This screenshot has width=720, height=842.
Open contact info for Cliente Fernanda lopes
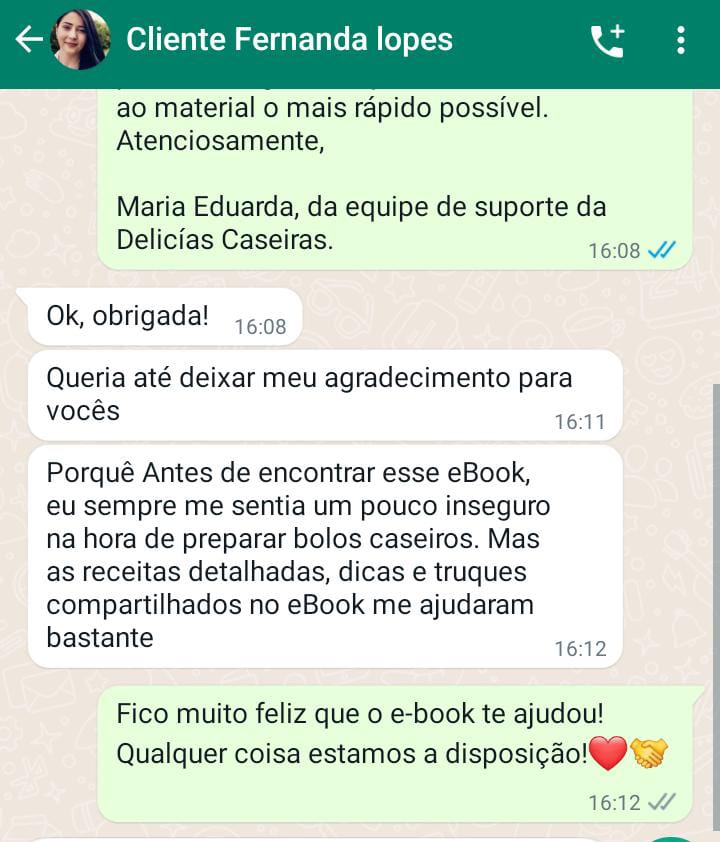289,40
